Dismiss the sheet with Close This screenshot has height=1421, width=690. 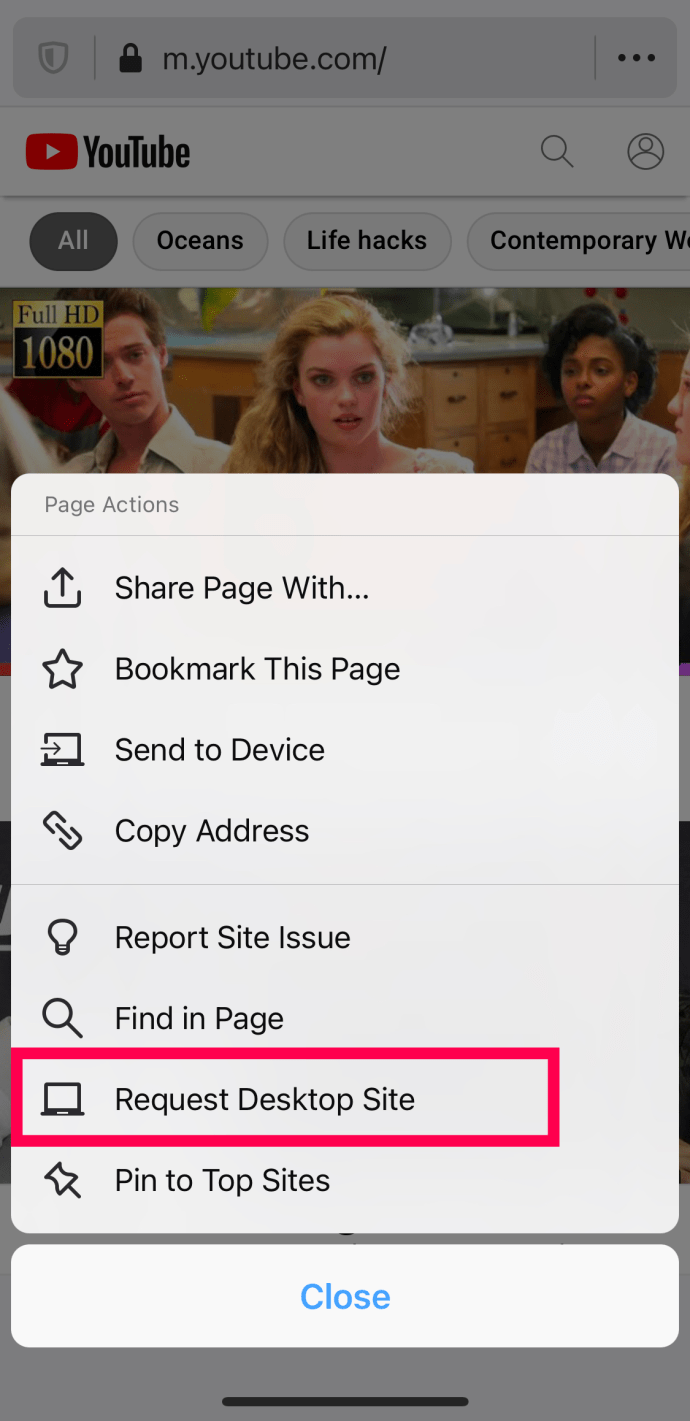[x=345, y=1297]
